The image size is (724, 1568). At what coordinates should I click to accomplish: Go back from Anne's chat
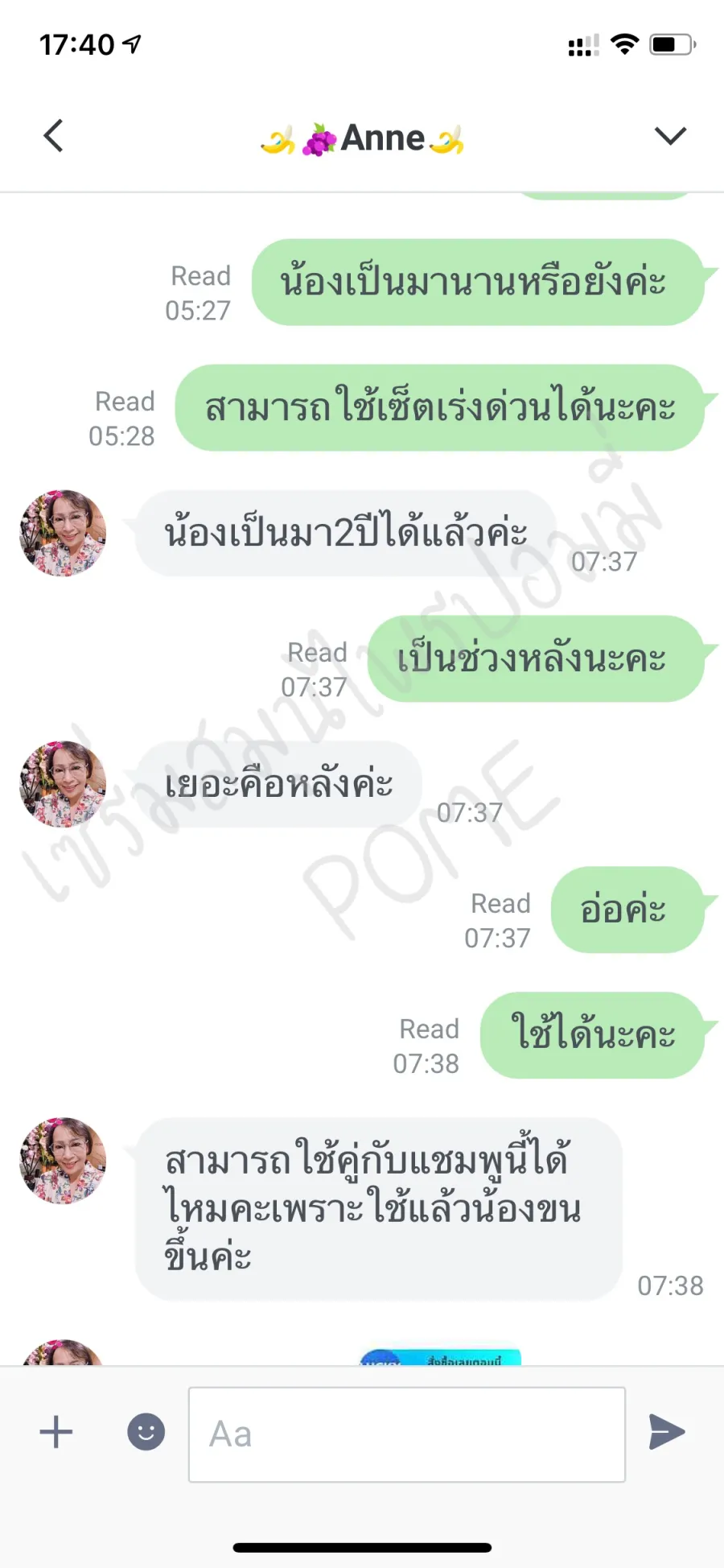[x=53, y=135]
